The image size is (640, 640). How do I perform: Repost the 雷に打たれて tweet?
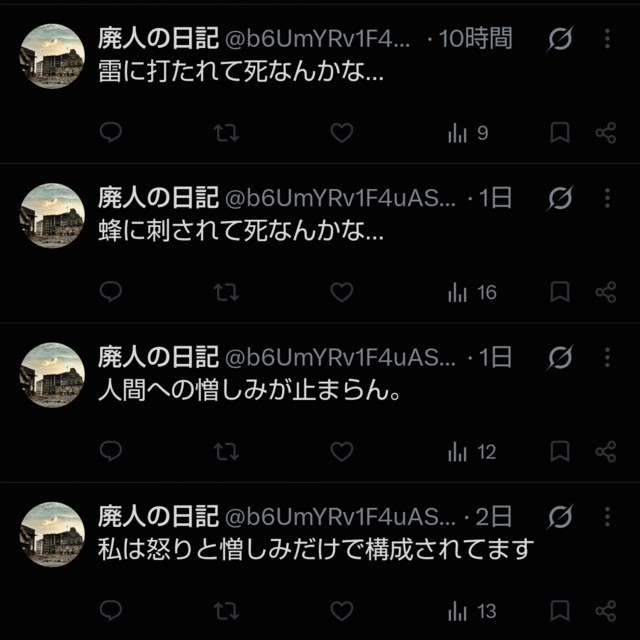point(227,133)
